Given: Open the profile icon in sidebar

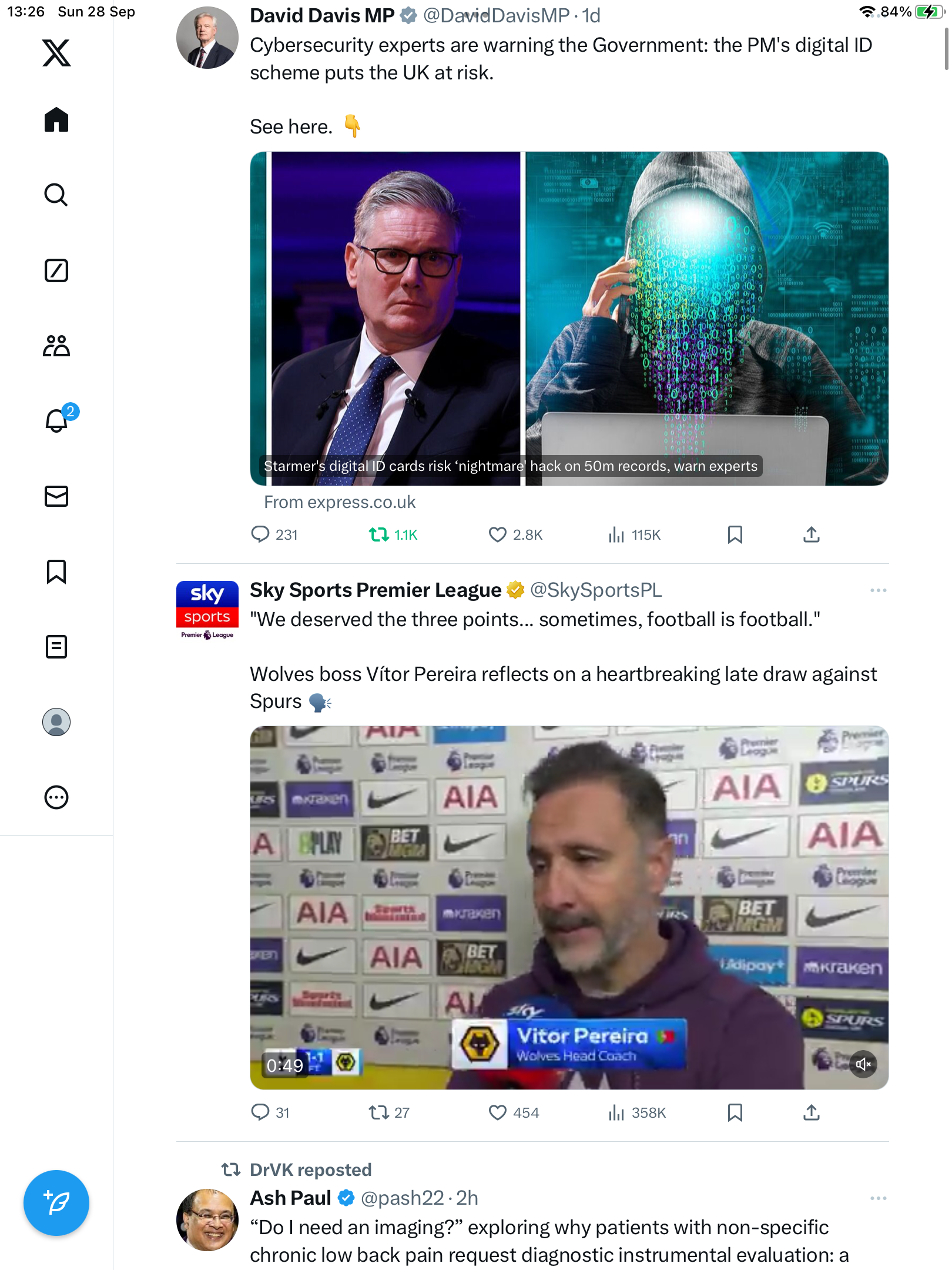Looking at the screenshot, I should tap(56, 722).
